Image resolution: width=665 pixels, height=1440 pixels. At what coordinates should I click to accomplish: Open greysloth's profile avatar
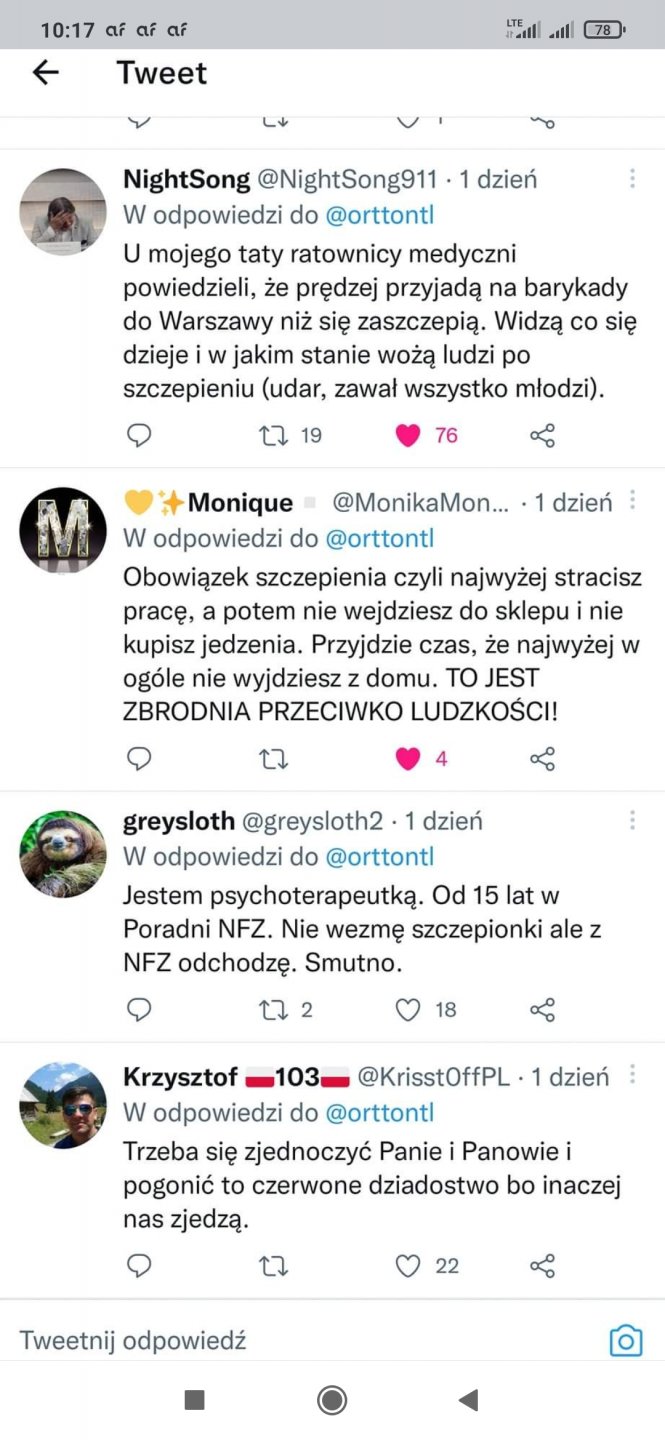(63, 853)
